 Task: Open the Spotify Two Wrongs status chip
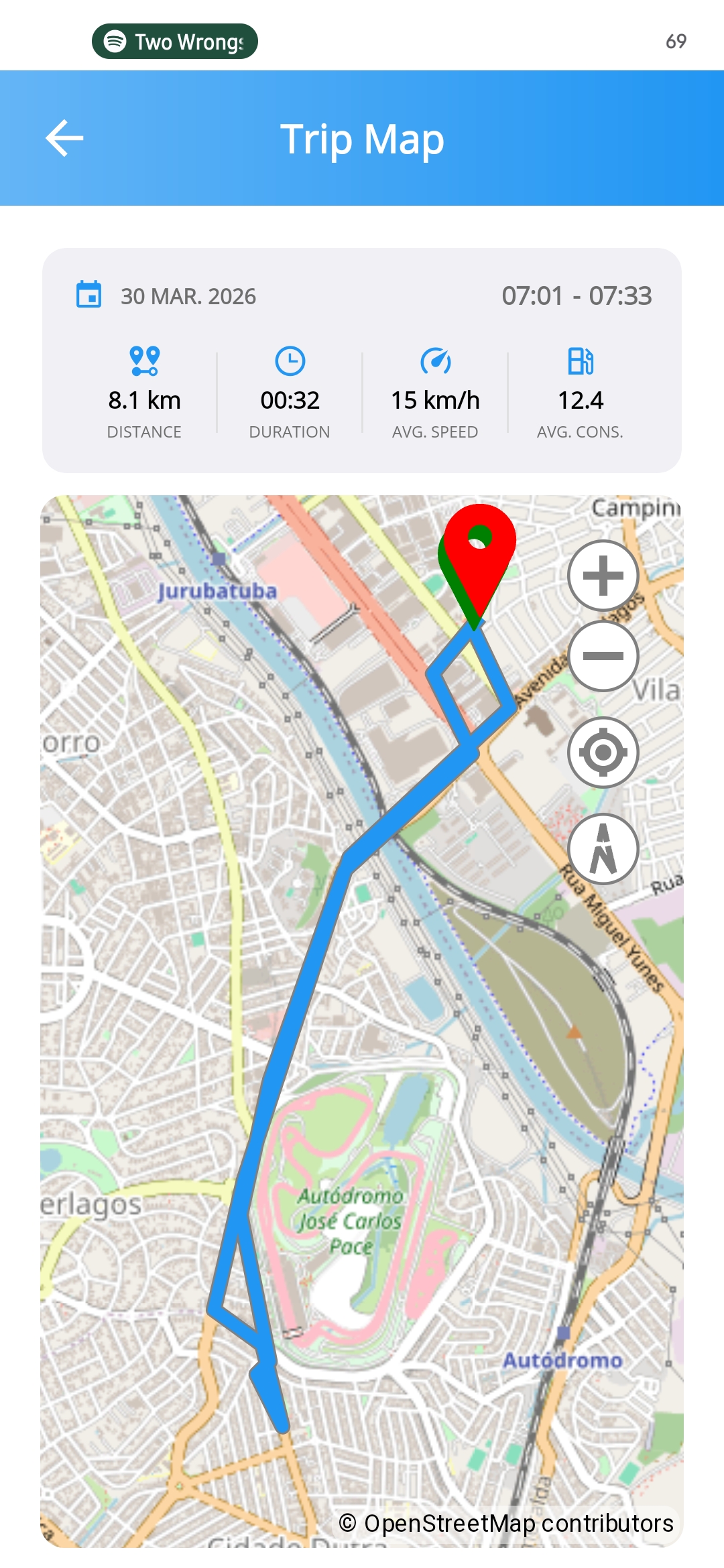point(175,42)
